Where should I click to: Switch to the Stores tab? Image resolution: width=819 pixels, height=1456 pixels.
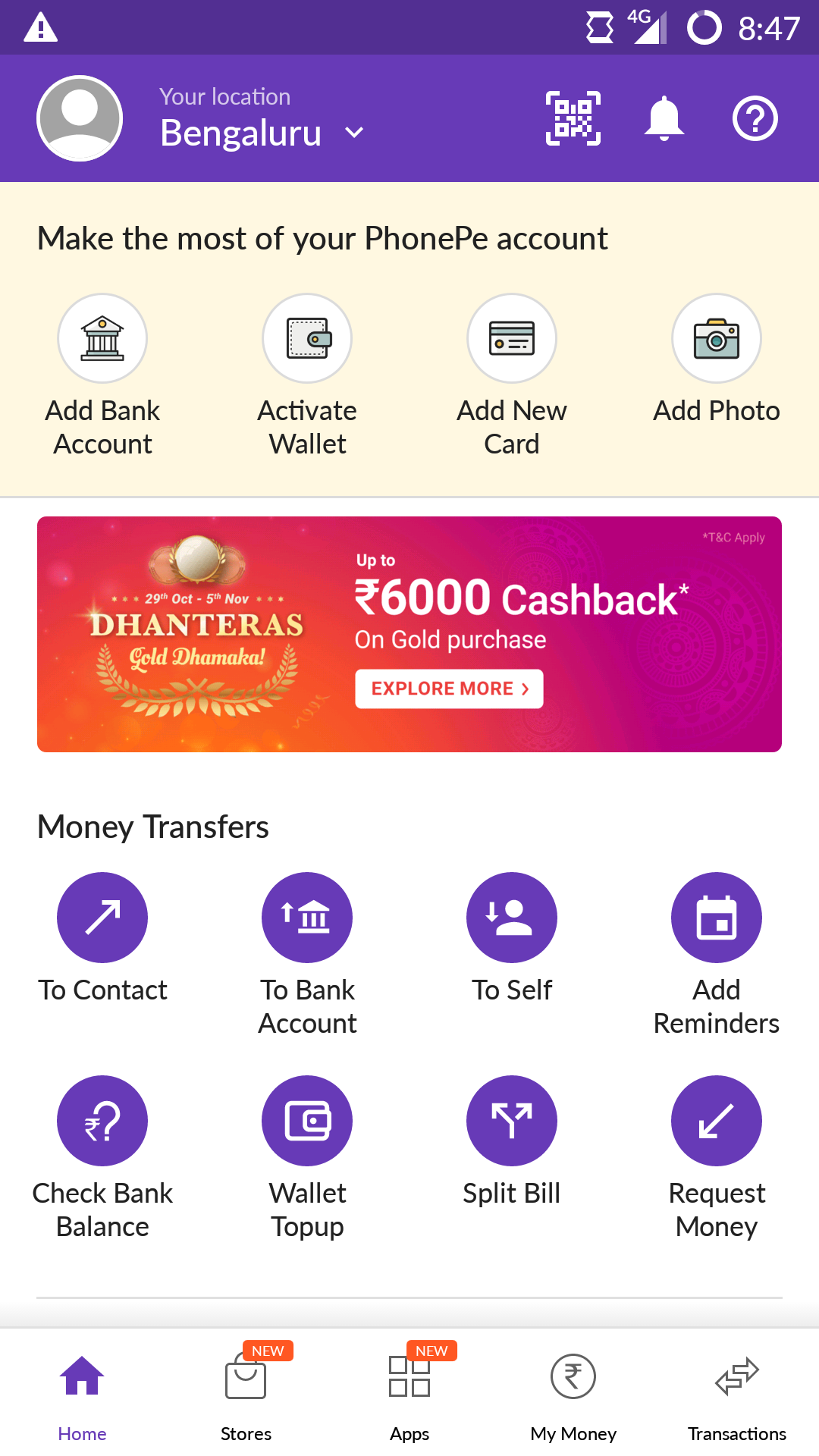[x=246, y=1394]
